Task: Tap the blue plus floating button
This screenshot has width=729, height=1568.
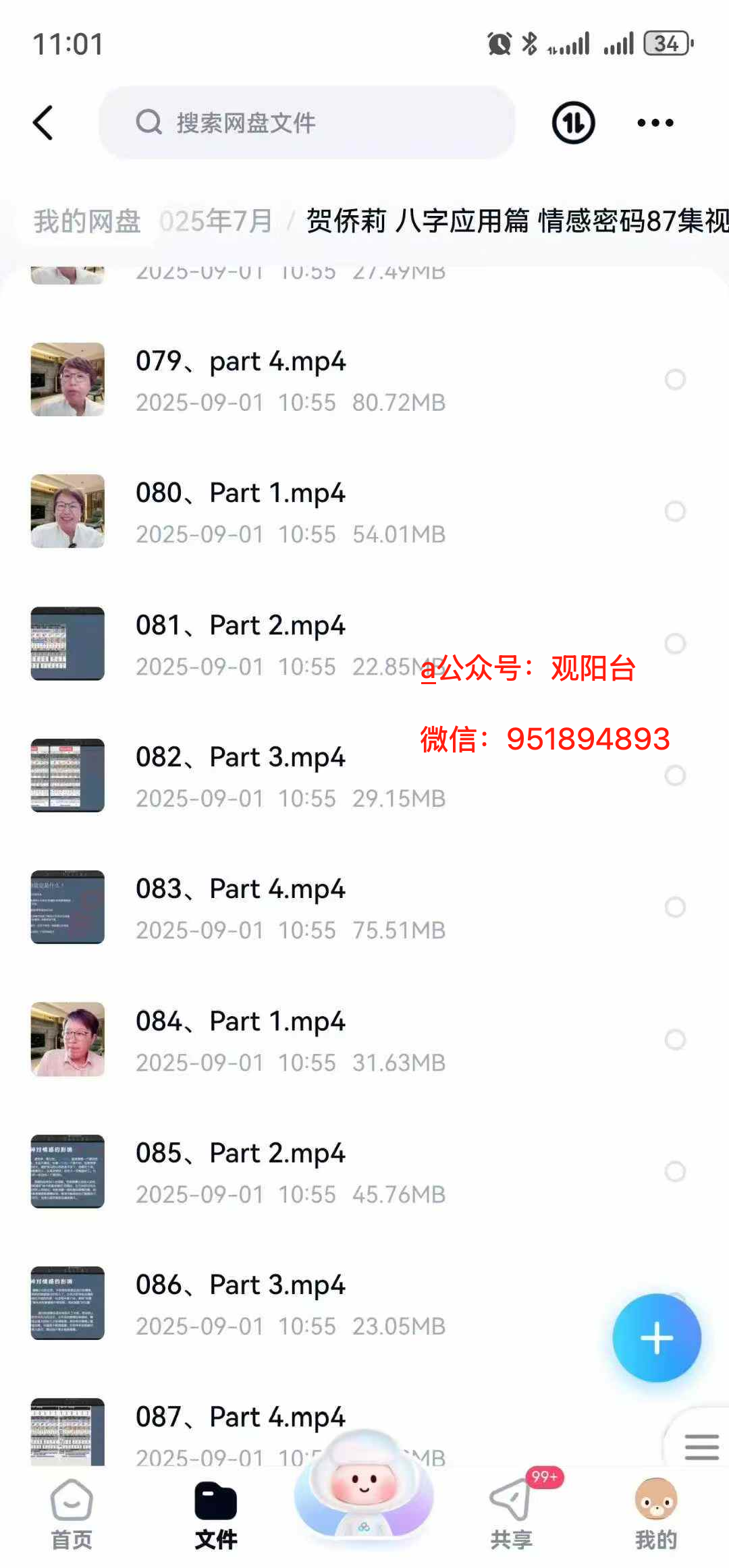Action: 656,1338
